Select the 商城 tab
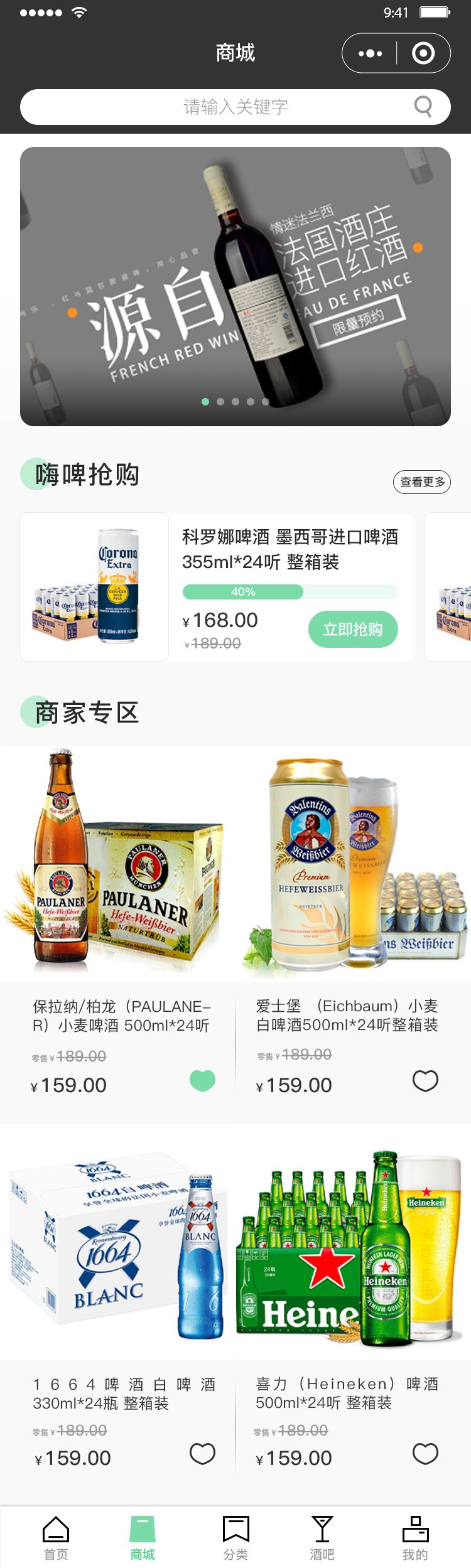 coord(143,1537)
